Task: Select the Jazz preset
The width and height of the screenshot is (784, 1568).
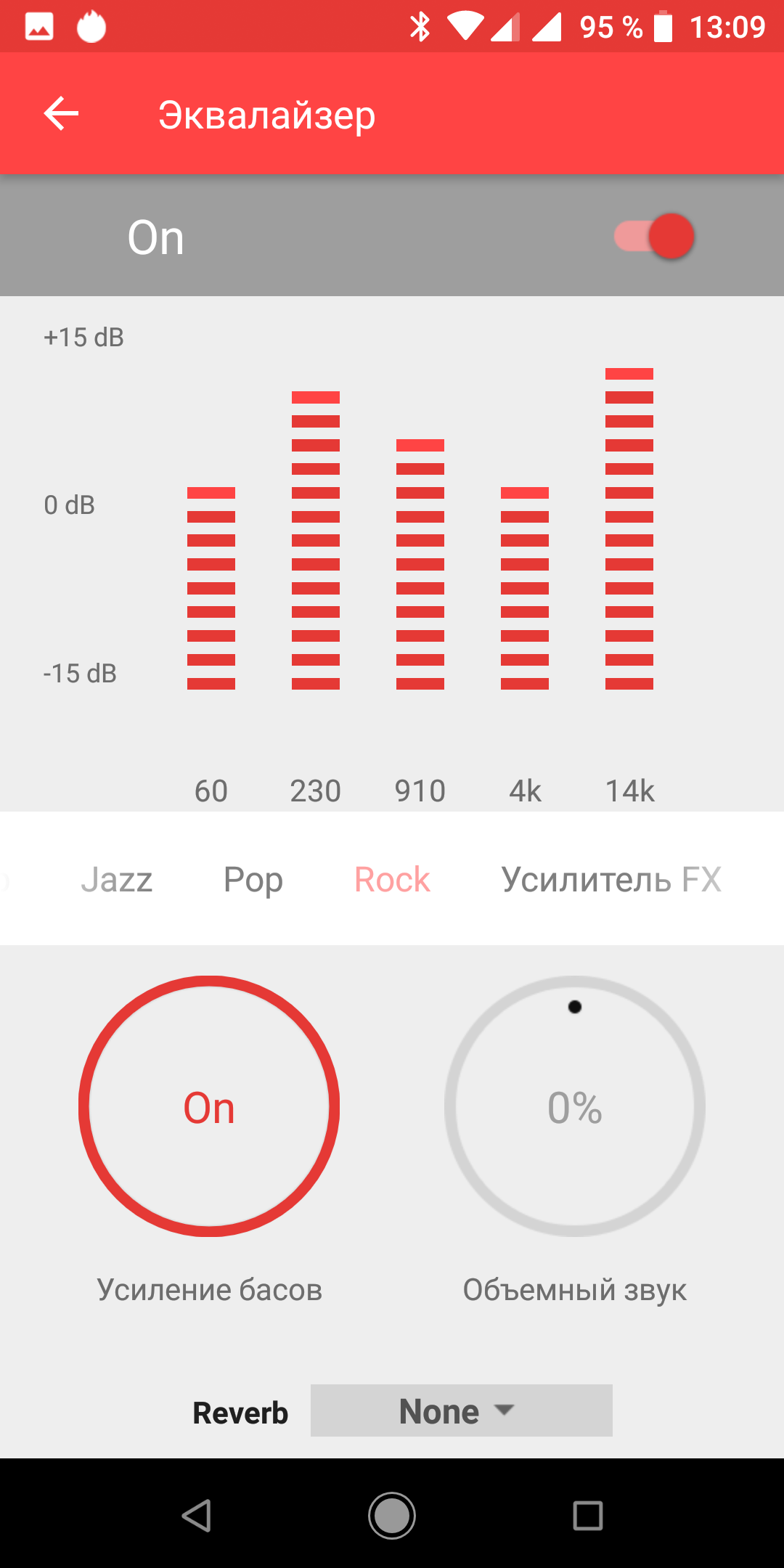Action: [117, 880]
